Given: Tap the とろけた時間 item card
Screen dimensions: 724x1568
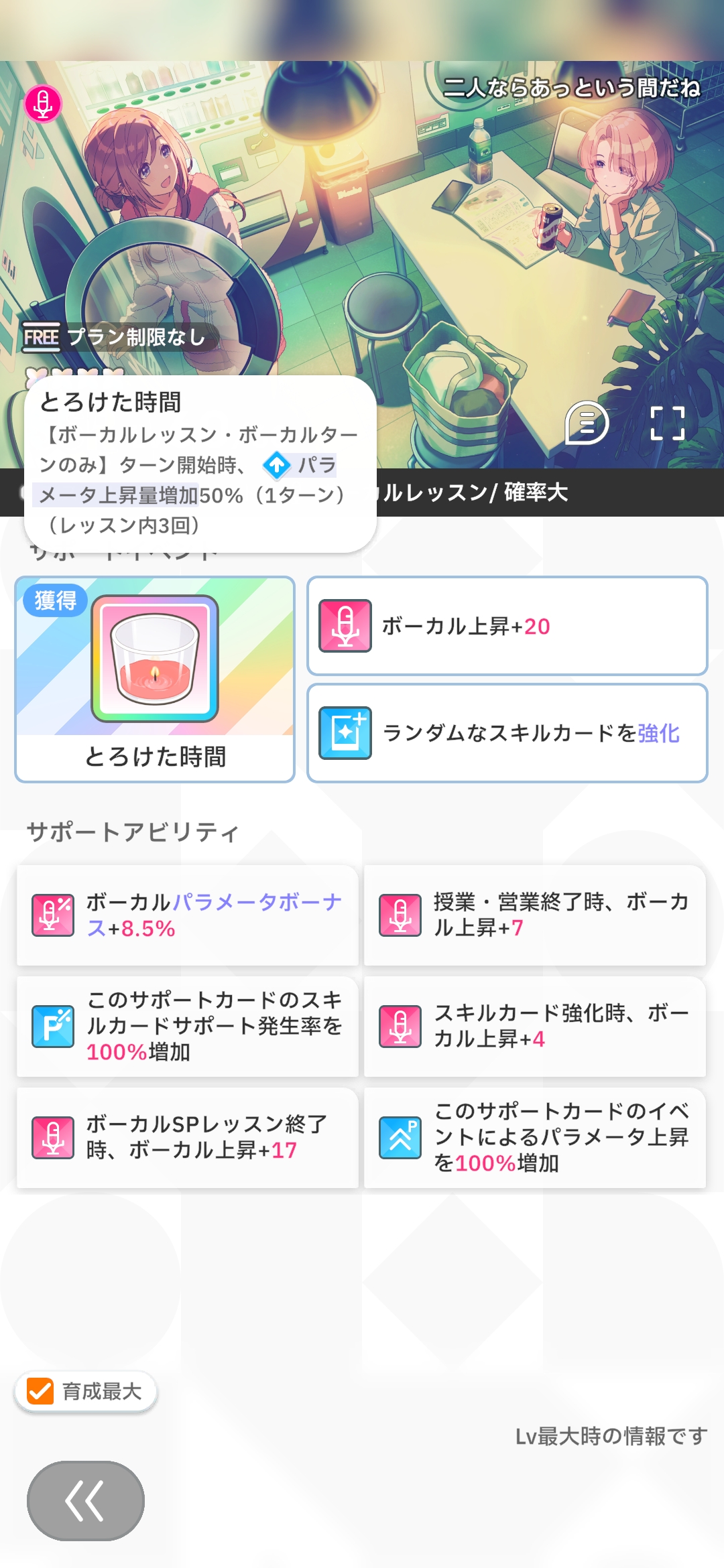Looking at the screenshot, I should (155, 679).
